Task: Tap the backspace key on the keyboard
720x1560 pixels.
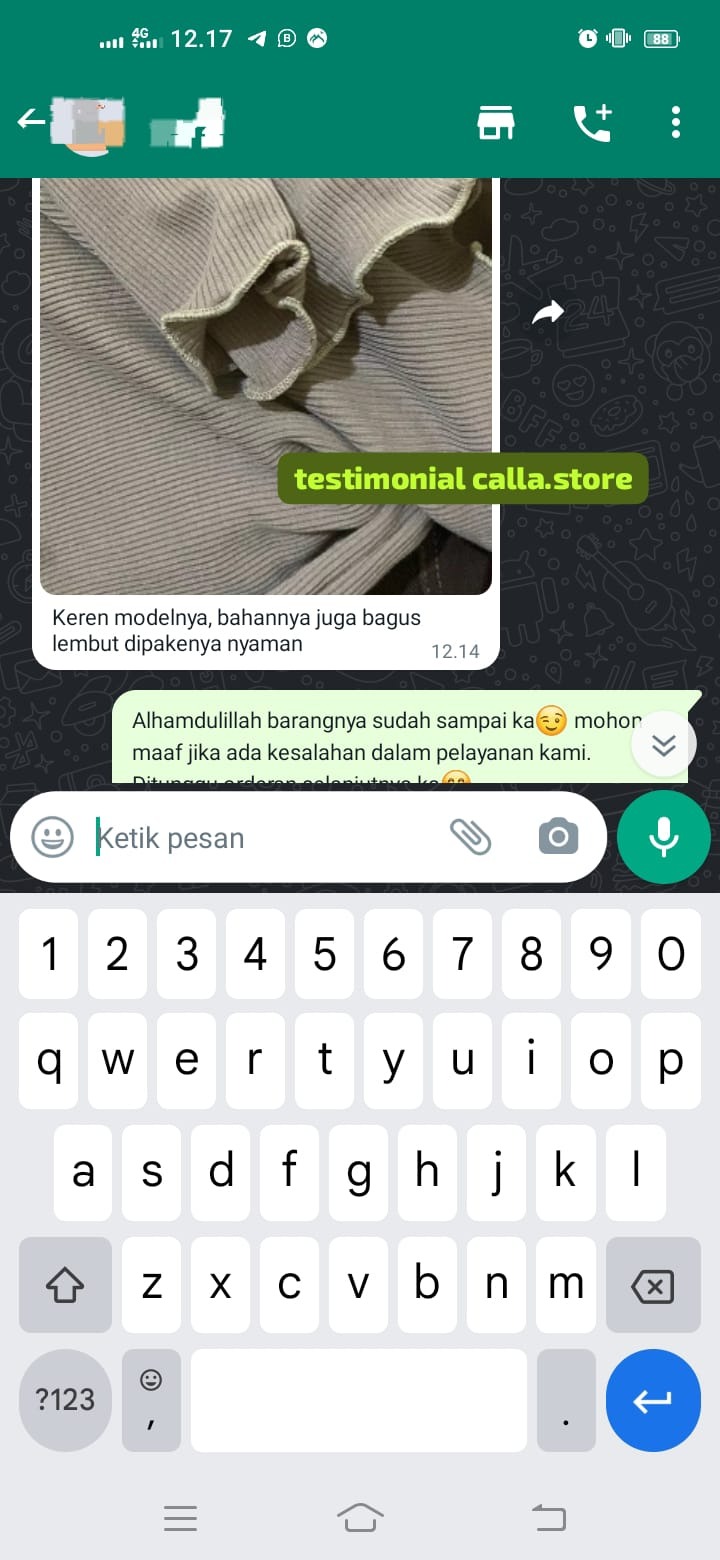Action: (x=653, y=1285)
